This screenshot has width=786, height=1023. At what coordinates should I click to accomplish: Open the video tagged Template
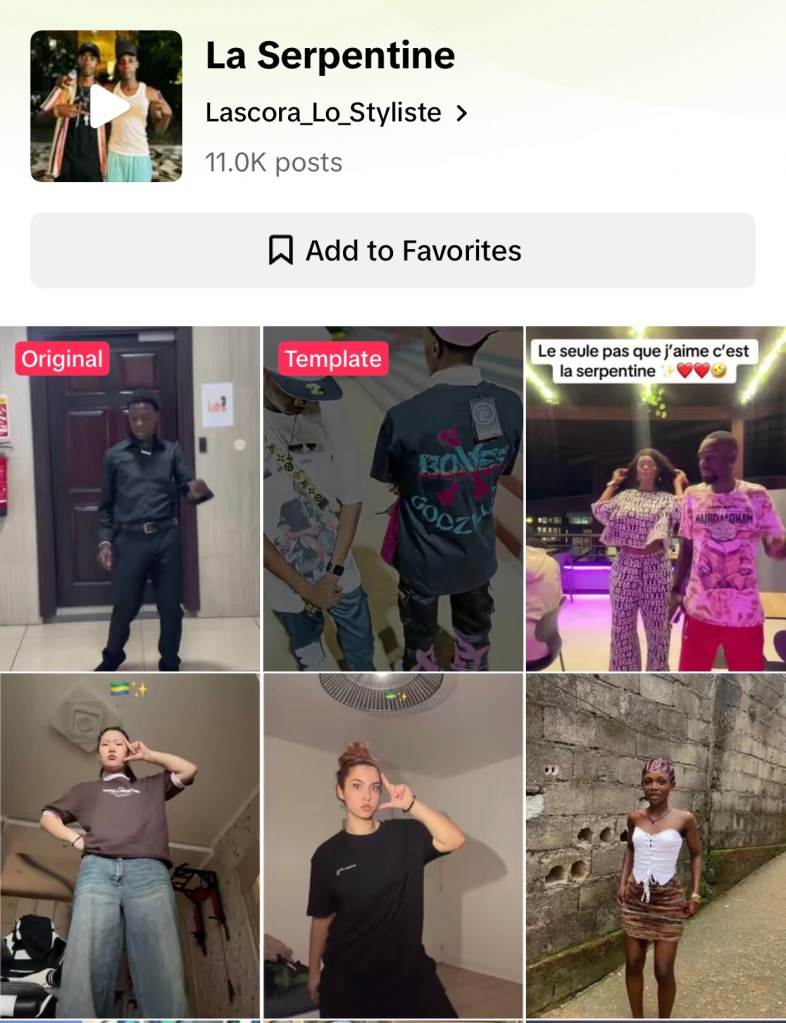pos(393,500)
